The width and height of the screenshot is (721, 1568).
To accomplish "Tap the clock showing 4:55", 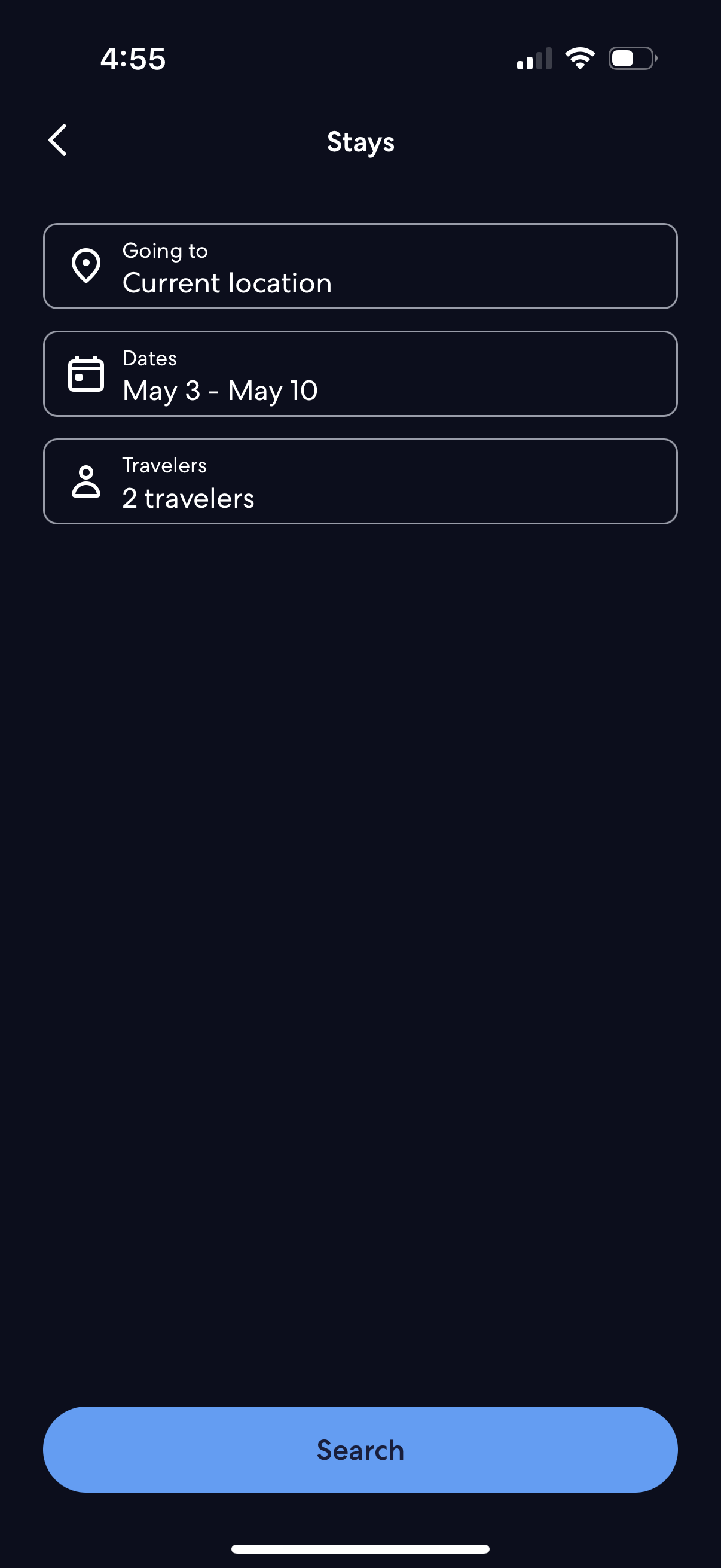I will tap(134, 58).
